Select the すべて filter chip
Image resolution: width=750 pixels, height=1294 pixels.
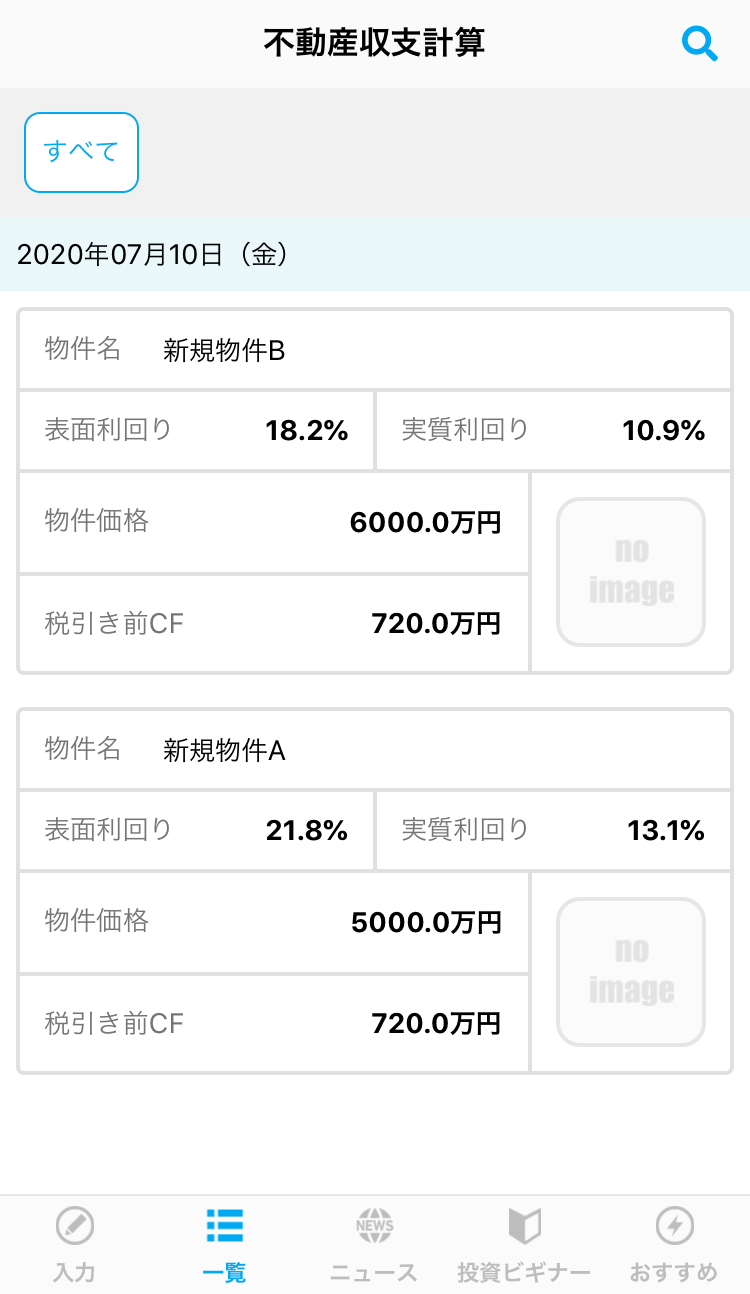click(x=81, y=152)
